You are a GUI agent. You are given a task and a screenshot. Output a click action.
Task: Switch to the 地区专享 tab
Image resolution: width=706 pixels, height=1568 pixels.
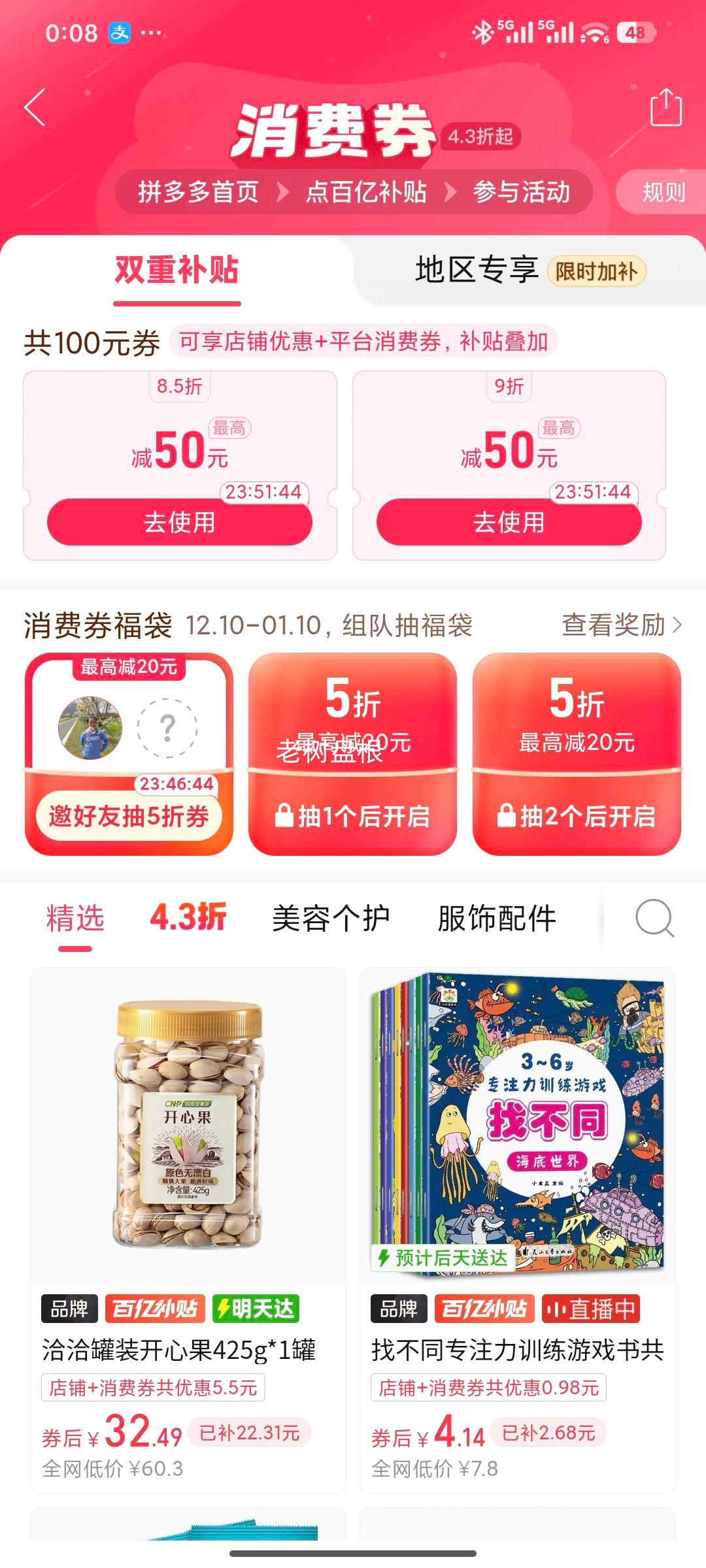pos(529,270)
